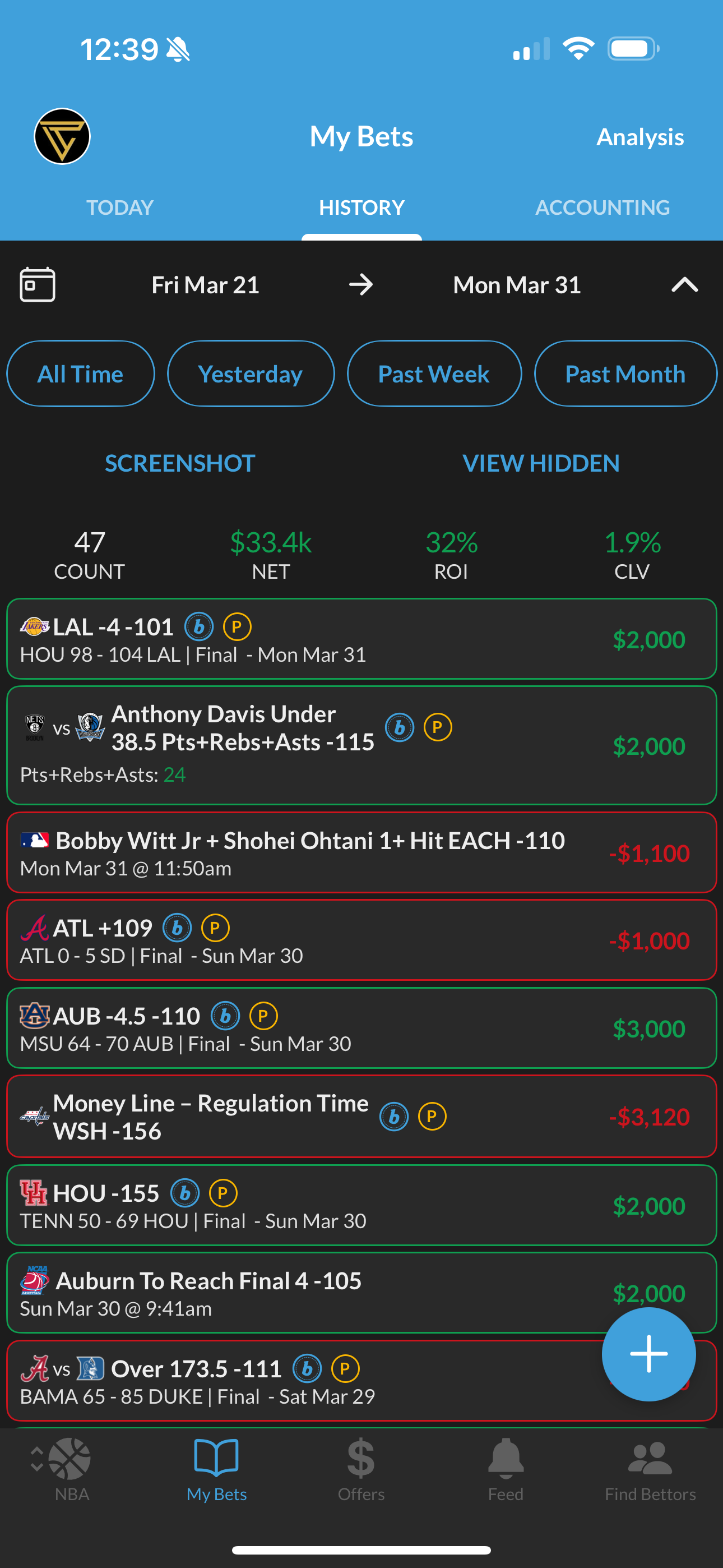Tap the SCREENSHOT link
The width and height of the screenshot is (723, 1568).
coord(179,463)
